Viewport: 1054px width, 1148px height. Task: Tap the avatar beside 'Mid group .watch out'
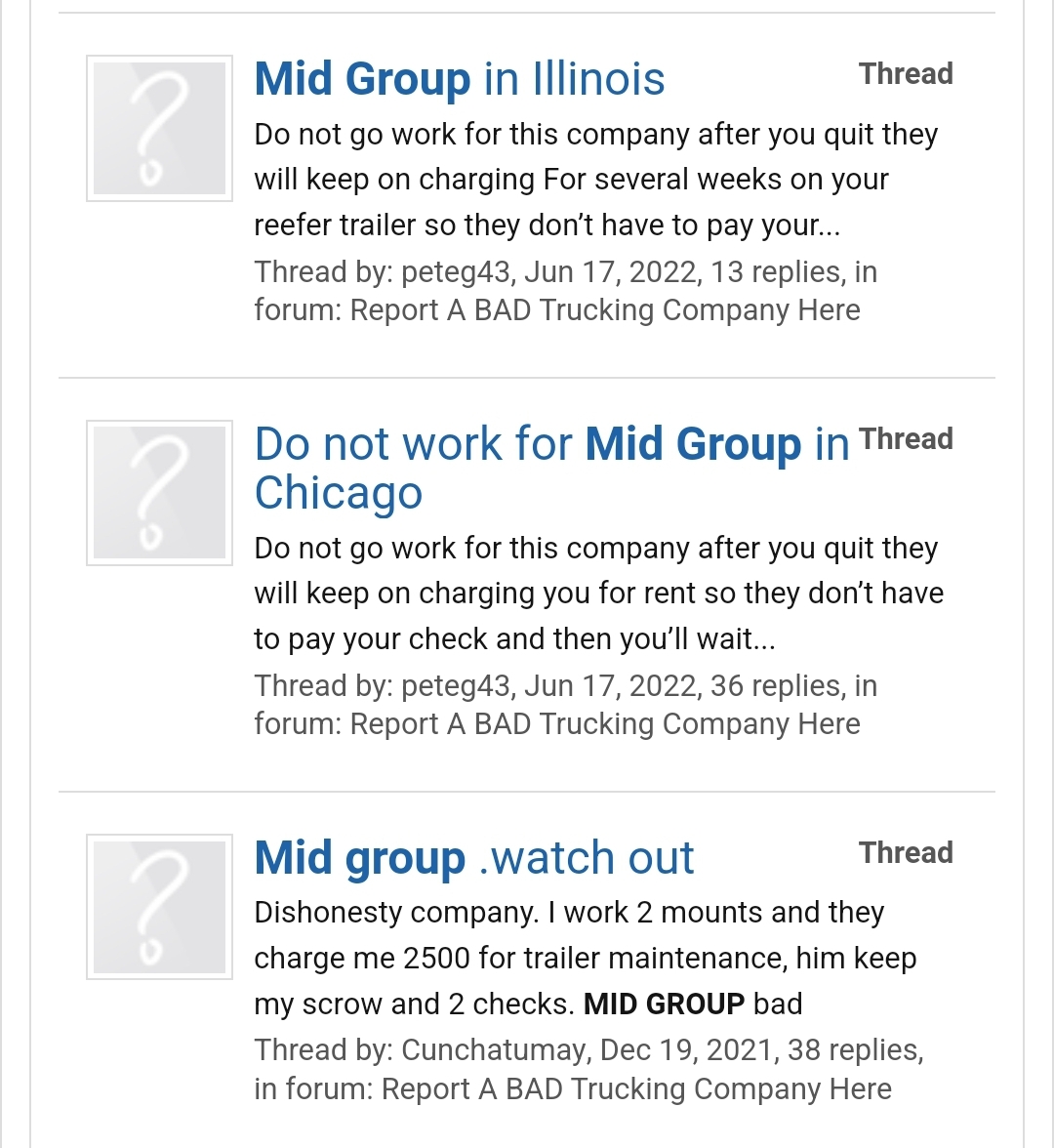pyautogui.click(x=160, y=907)
